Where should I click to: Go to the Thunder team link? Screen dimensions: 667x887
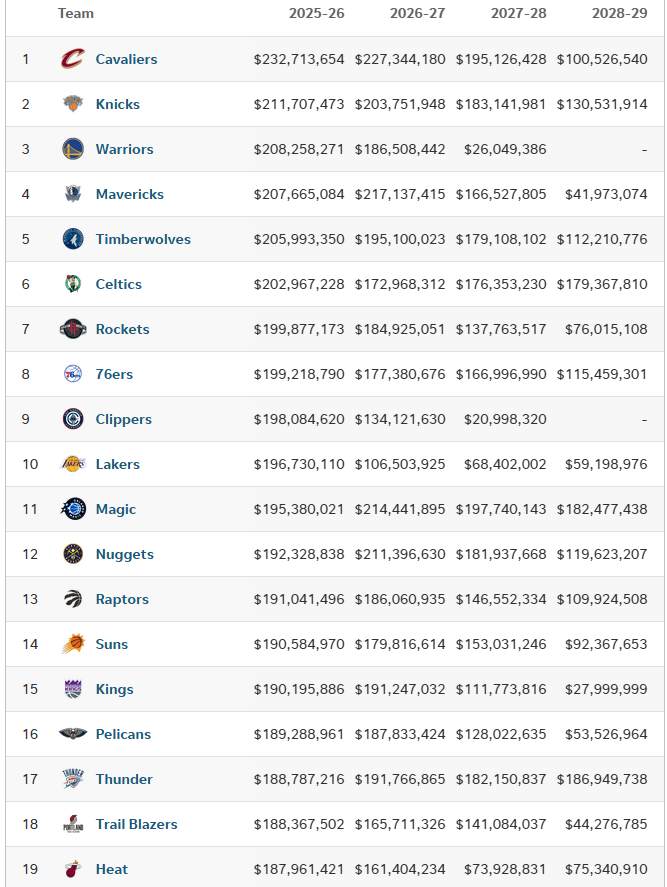click(x=124, y=779)
